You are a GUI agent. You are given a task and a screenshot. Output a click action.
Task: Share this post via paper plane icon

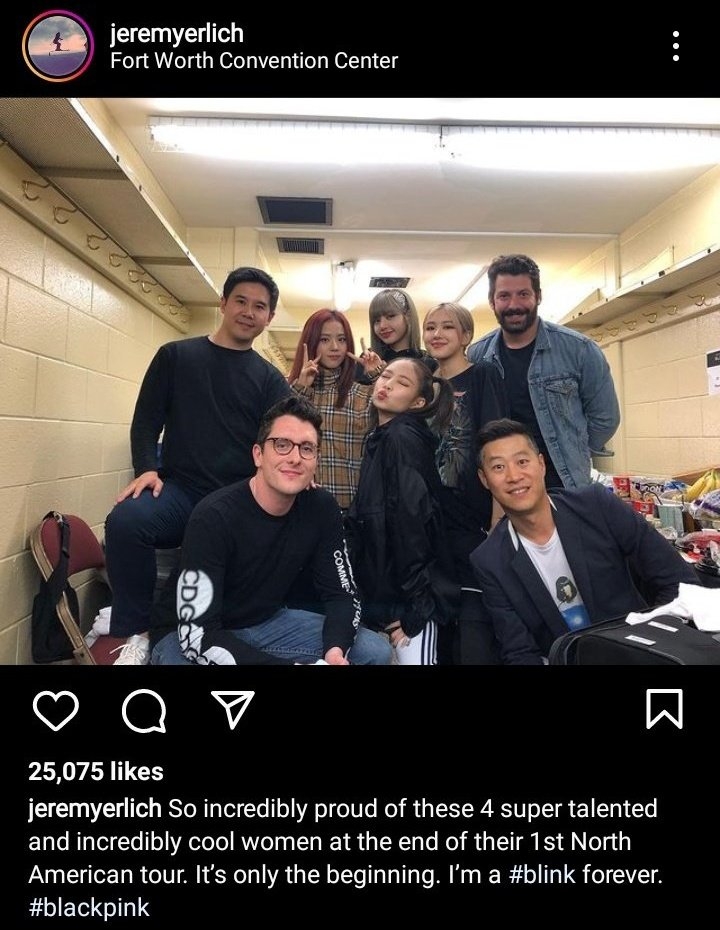[x=232, y=710]
